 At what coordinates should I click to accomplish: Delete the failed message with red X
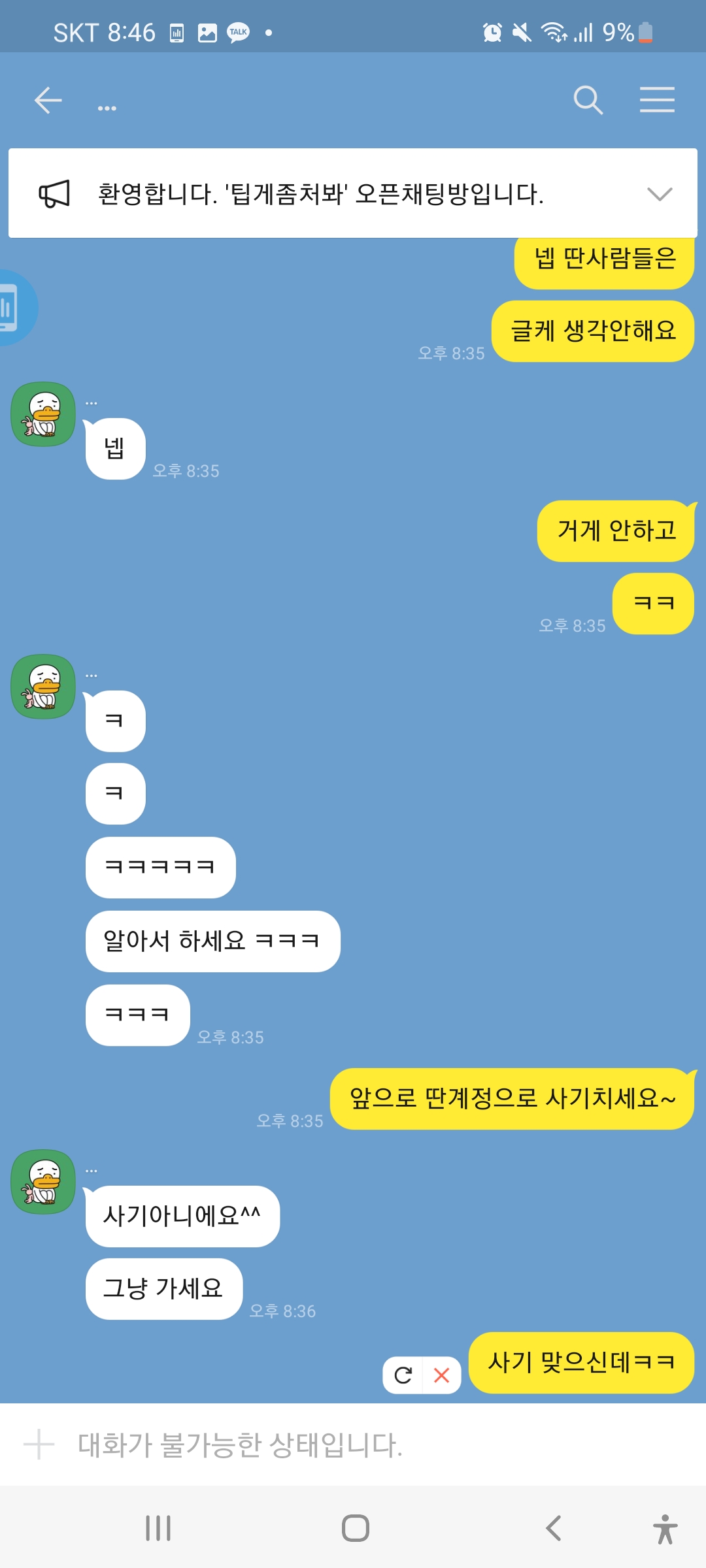click(442, 1375)
